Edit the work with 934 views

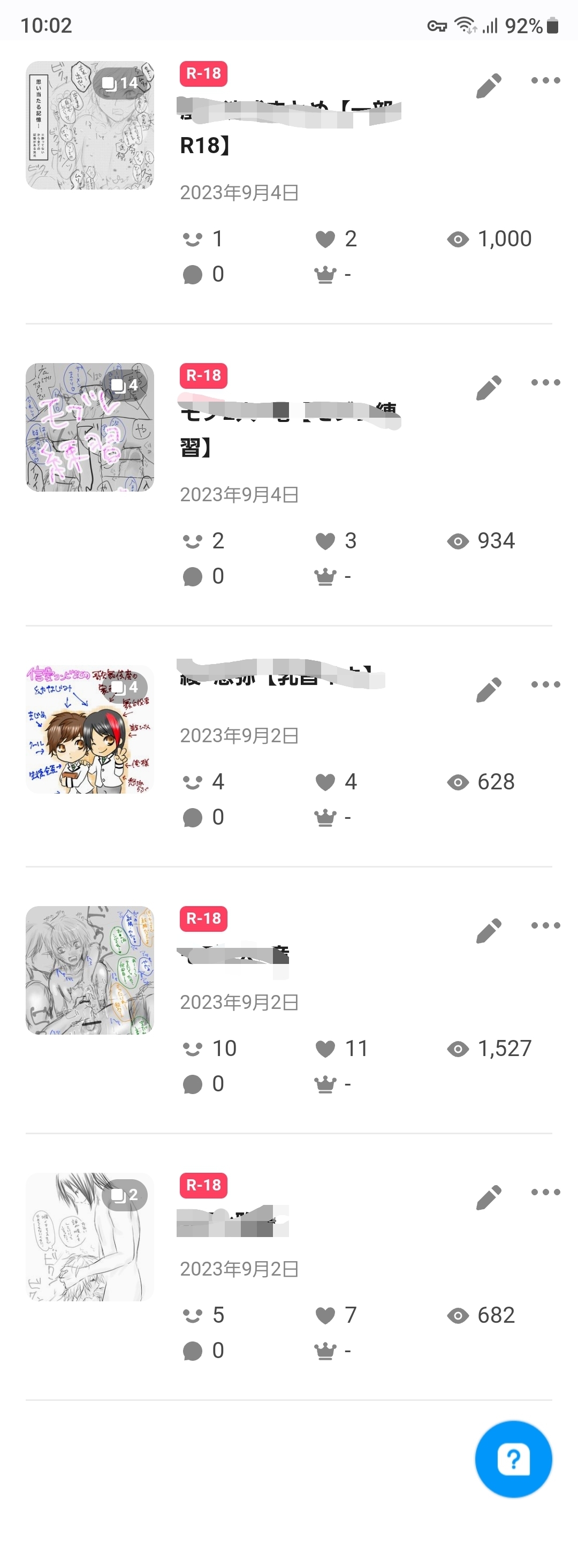(x=489, y=388)
